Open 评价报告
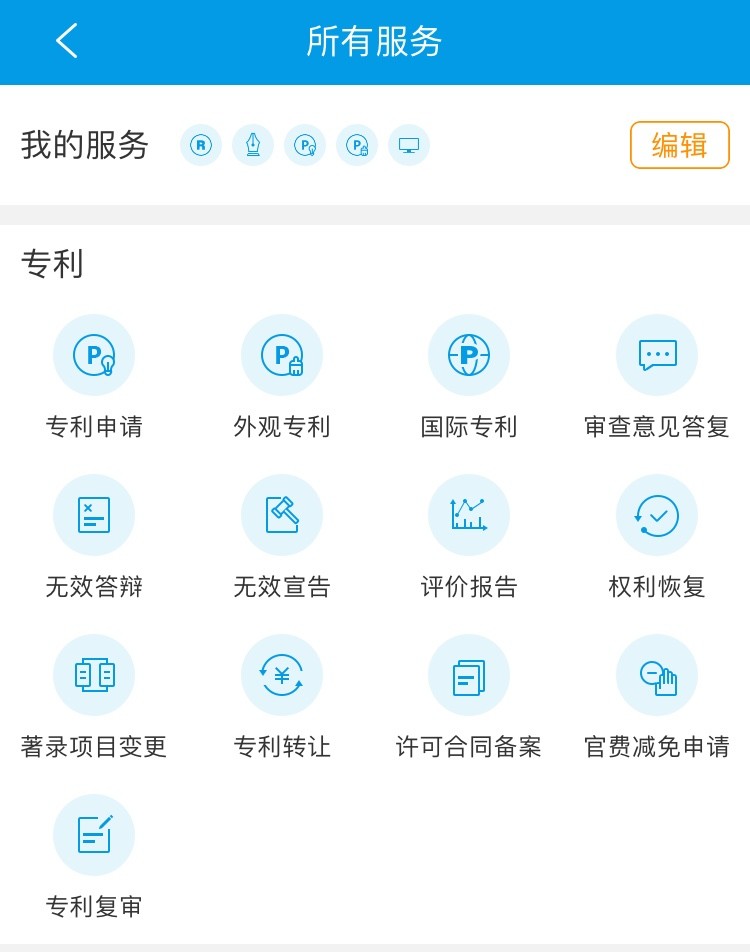The width and height of the screenshot is (750, 952). click(469, 515)
